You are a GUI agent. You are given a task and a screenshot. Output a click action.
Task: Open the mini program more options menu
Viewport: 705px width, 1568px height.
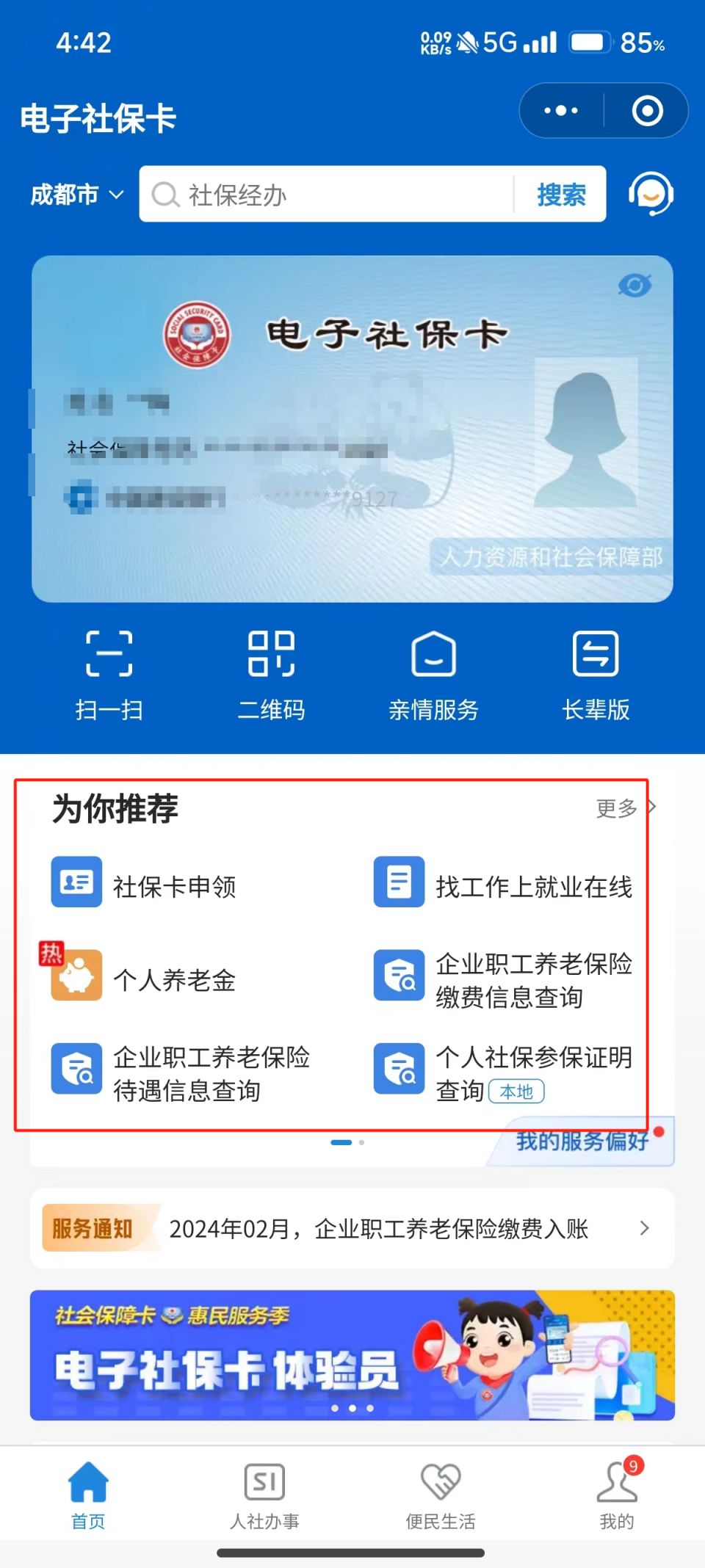tap(561, 111)
